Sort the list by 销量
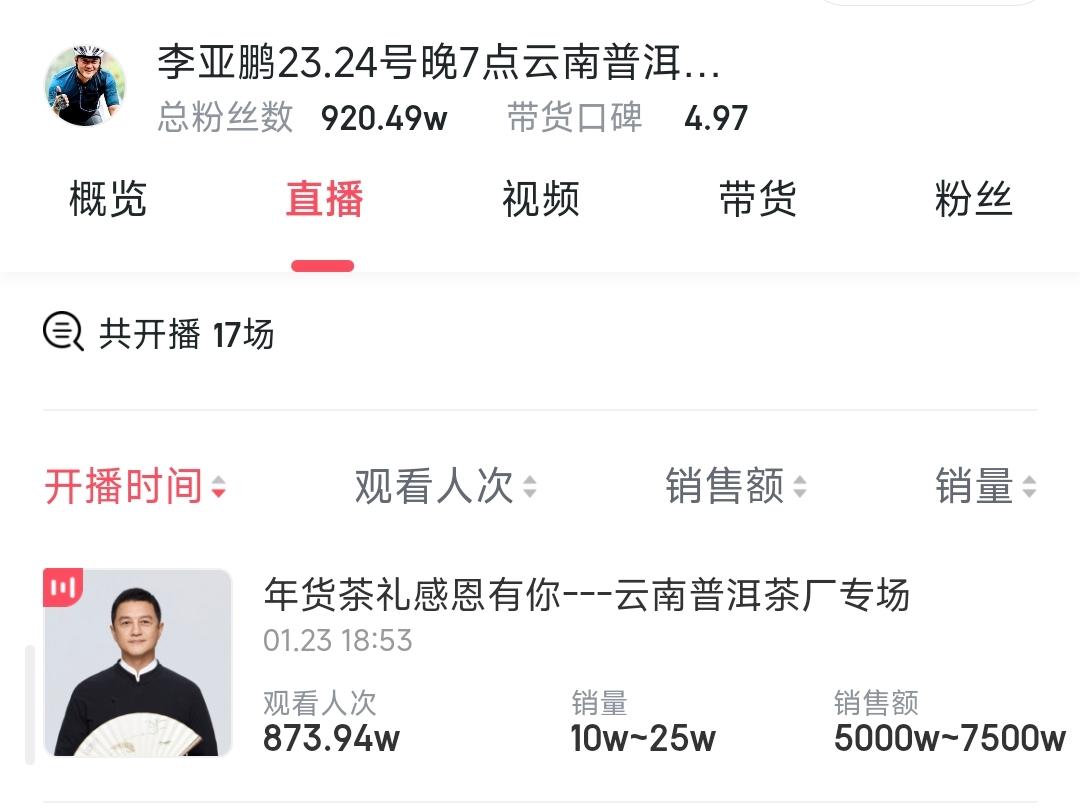Viewport: 1080px width, 809px height. pos(985,487)
